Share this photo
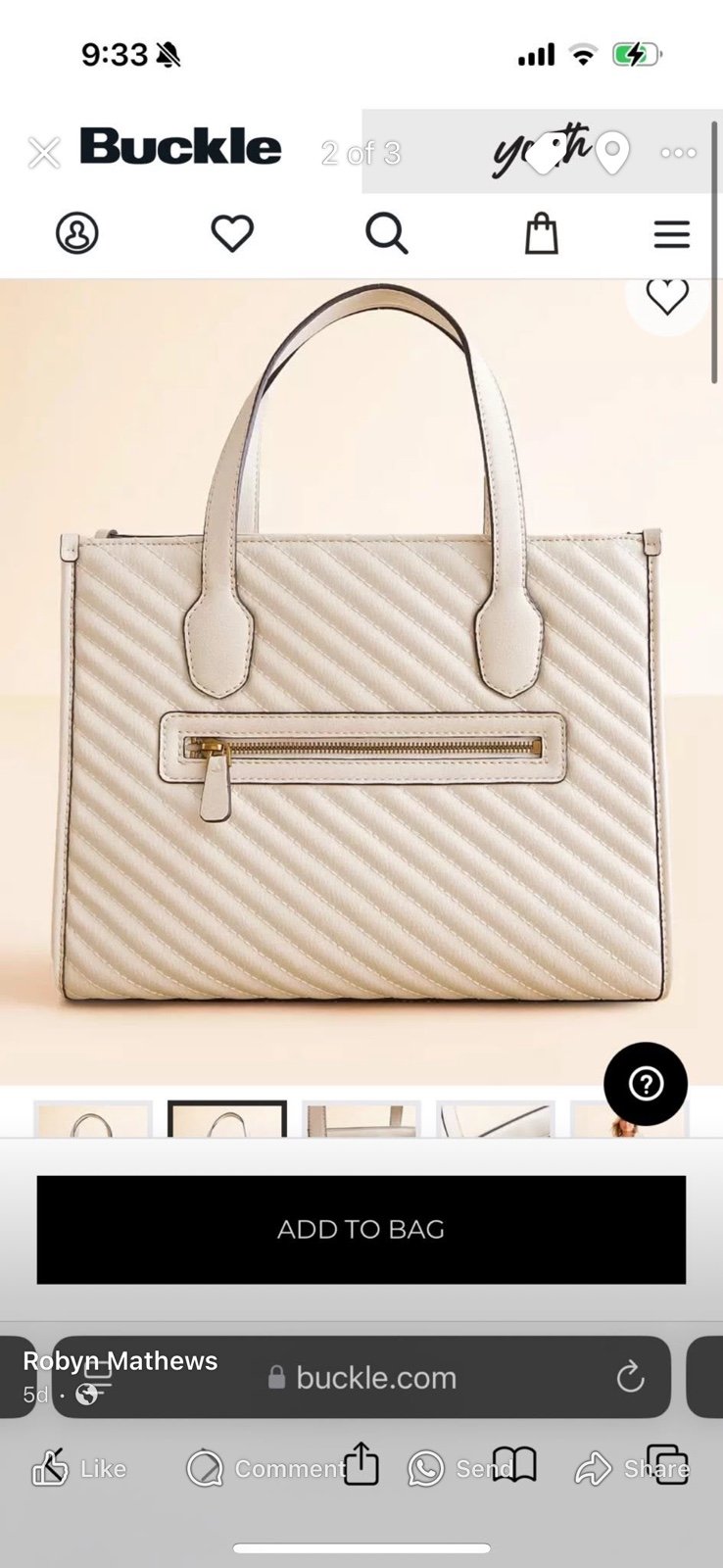The width and height of the screenshot is (723, 1568). 632,1468
